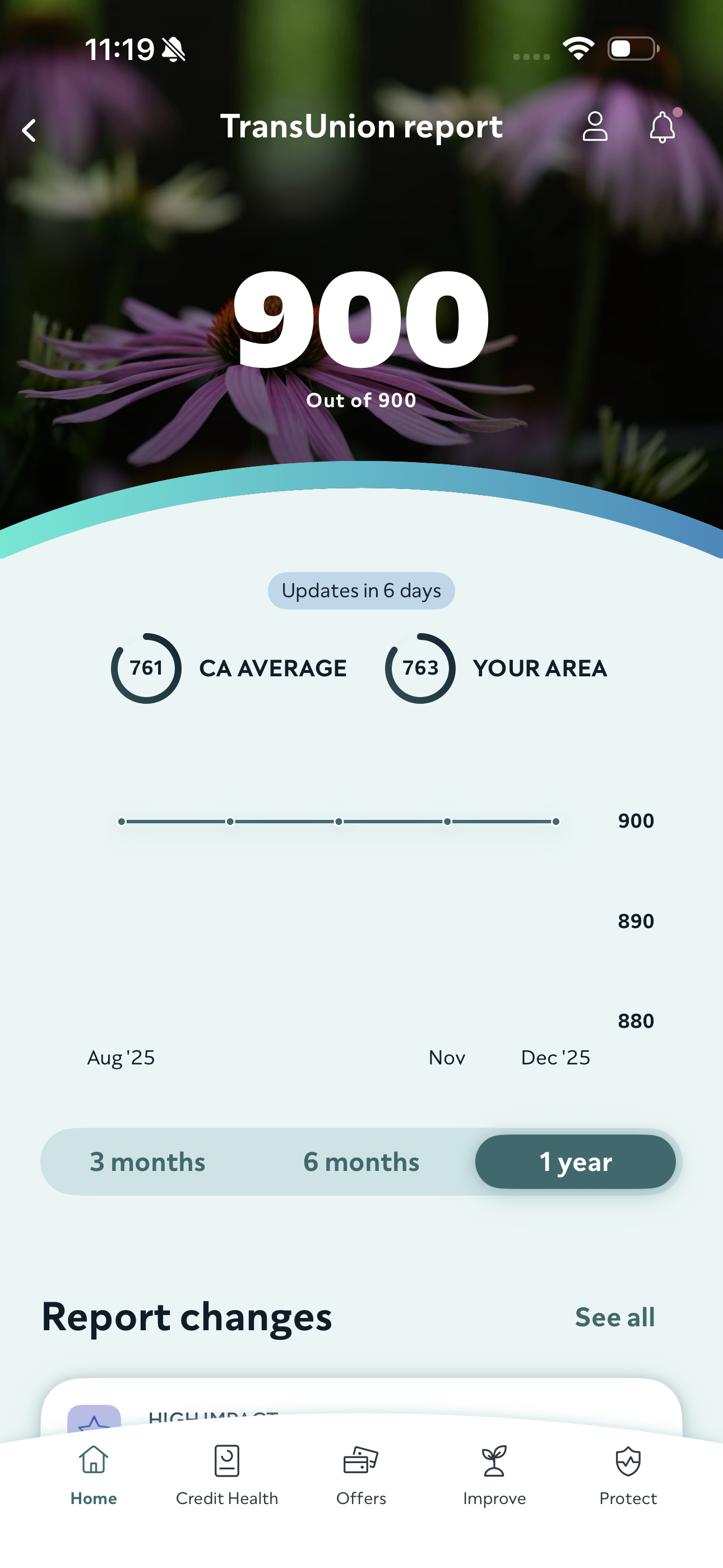Switch chart to 6 months
Image resolution: width=723 pixels, height=1568 pixels.
[361, 1161]
